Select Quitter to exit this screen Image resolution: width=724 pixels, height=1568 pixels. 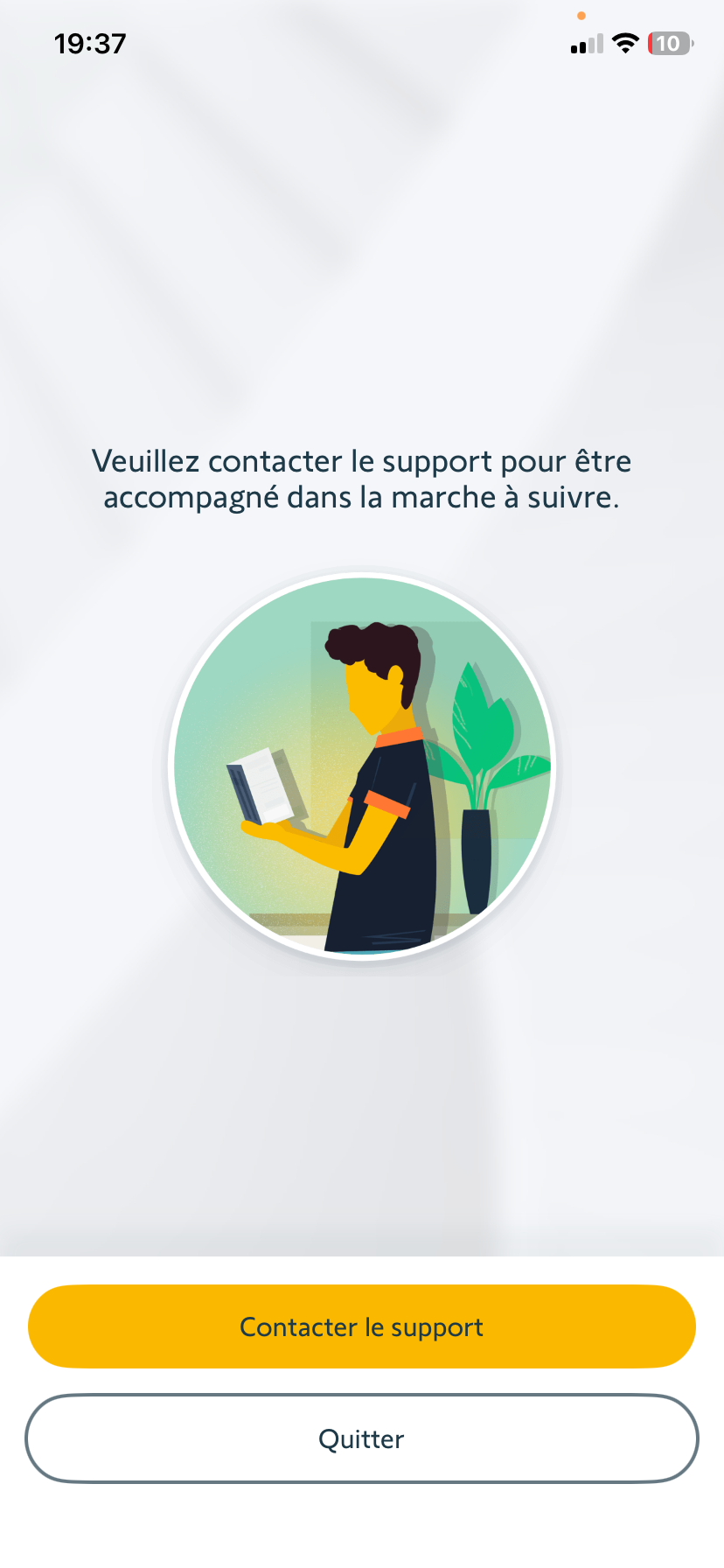tap(361, 1438)
